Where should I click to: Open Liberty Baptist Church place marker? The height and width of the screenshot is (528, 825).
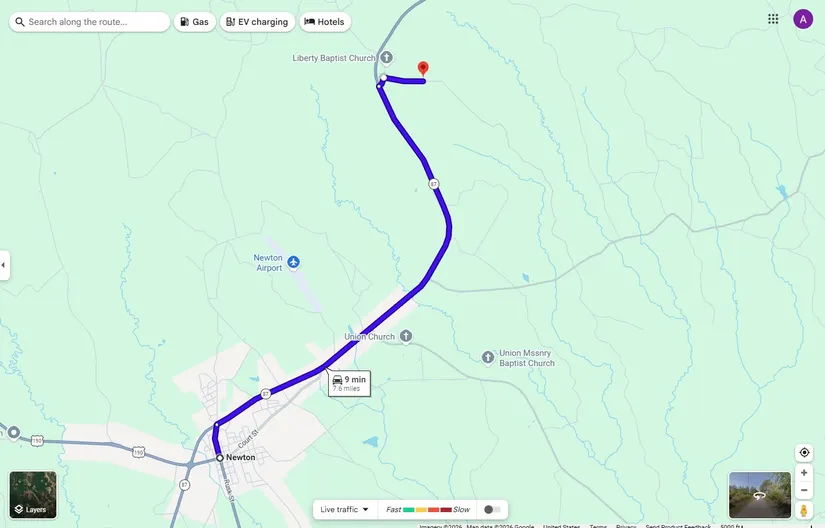click(388, 58)
